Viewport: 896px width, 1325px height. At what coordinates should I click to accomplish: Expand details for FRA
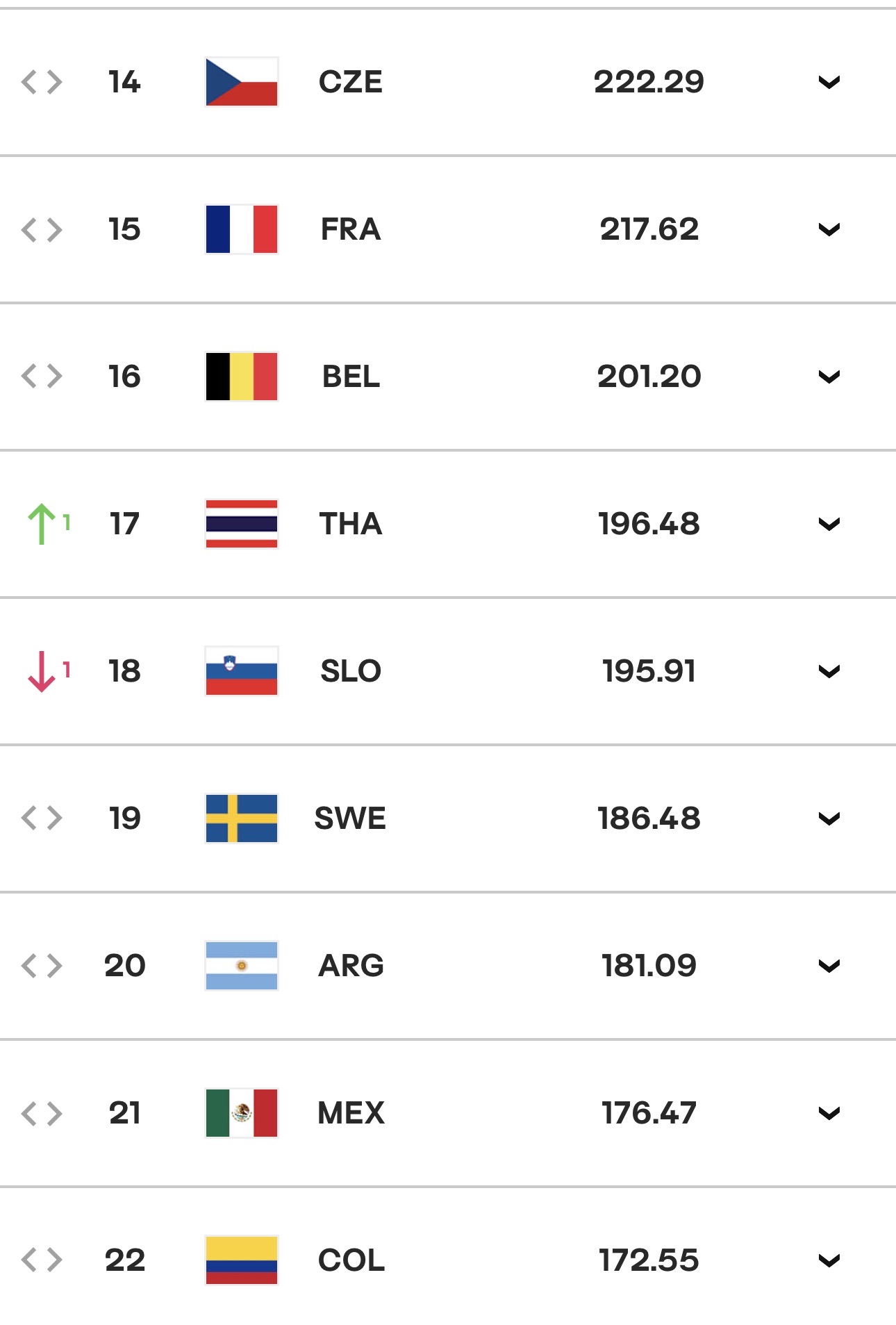point(829,230)
